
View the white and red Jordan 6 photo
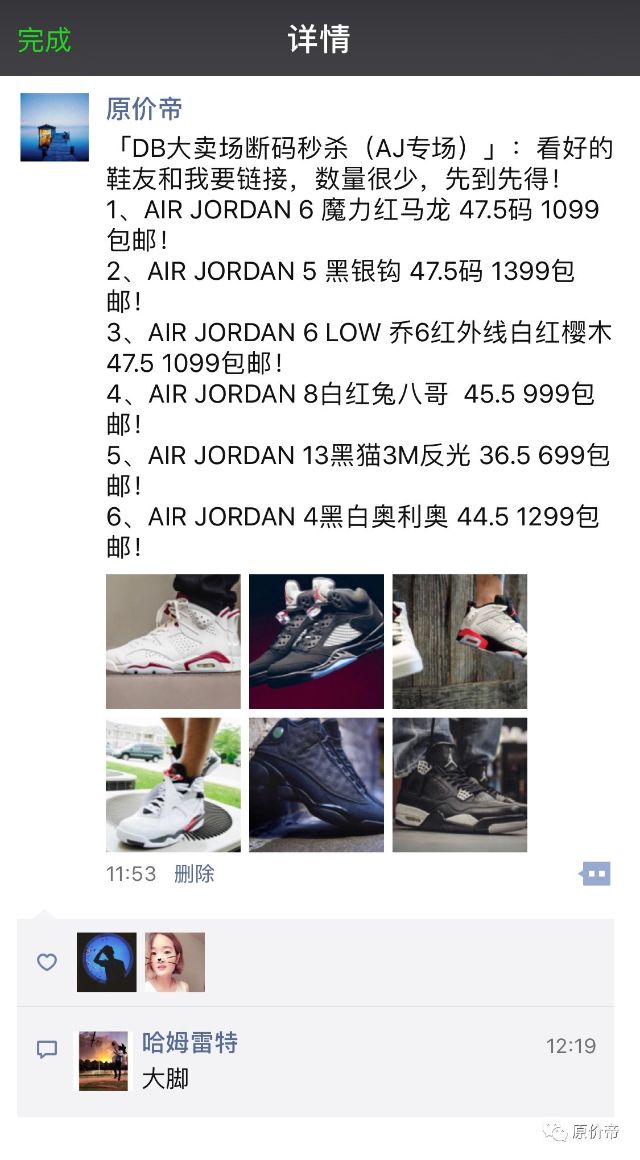click(173, 641)
